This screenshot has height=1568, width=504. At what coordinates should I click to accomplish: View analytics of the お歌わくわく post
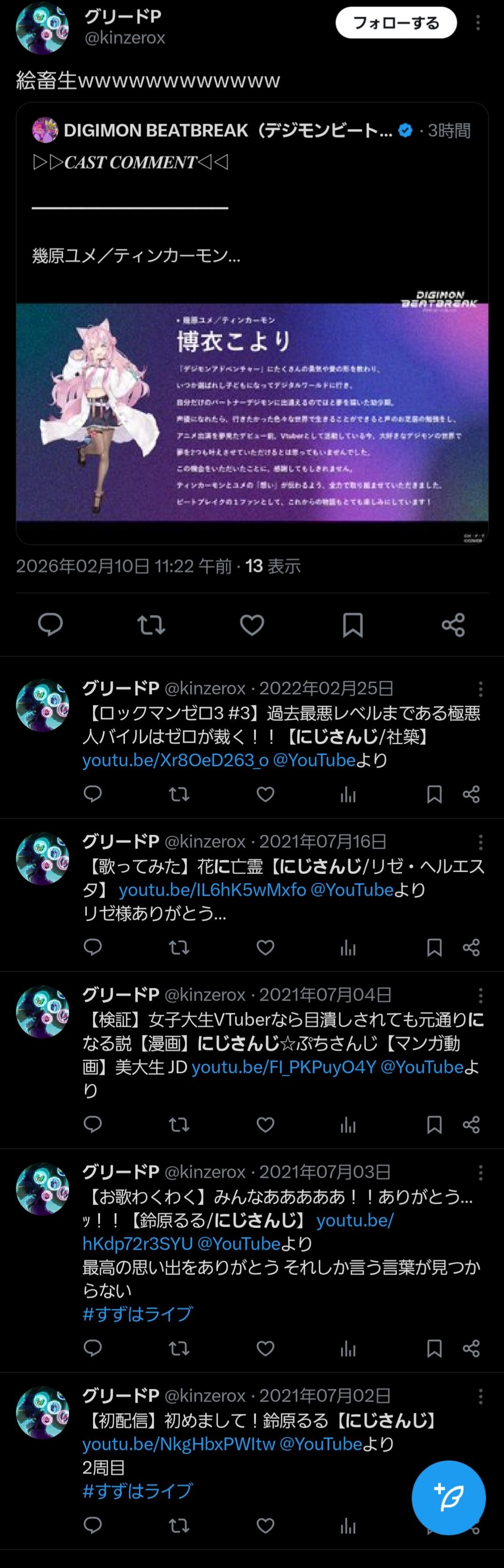pos(349,1348)
